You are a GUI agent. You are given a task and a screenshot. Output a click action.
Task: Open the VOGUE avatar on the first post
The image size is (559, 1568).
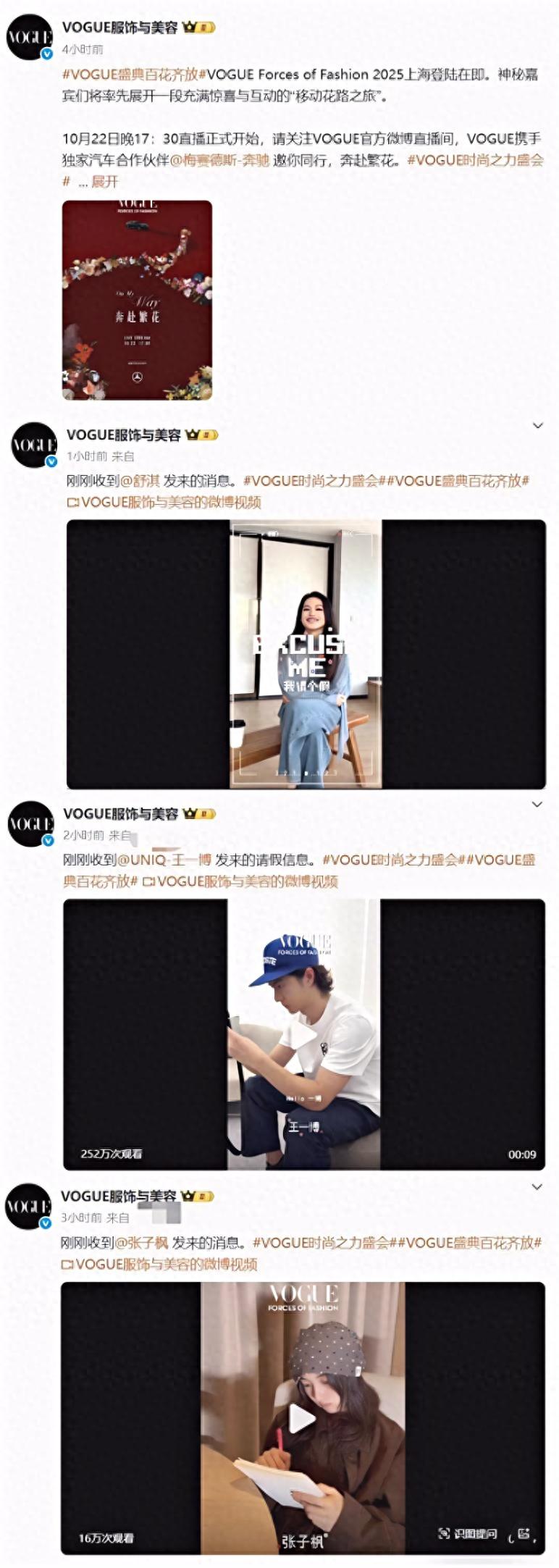(30, 36)
